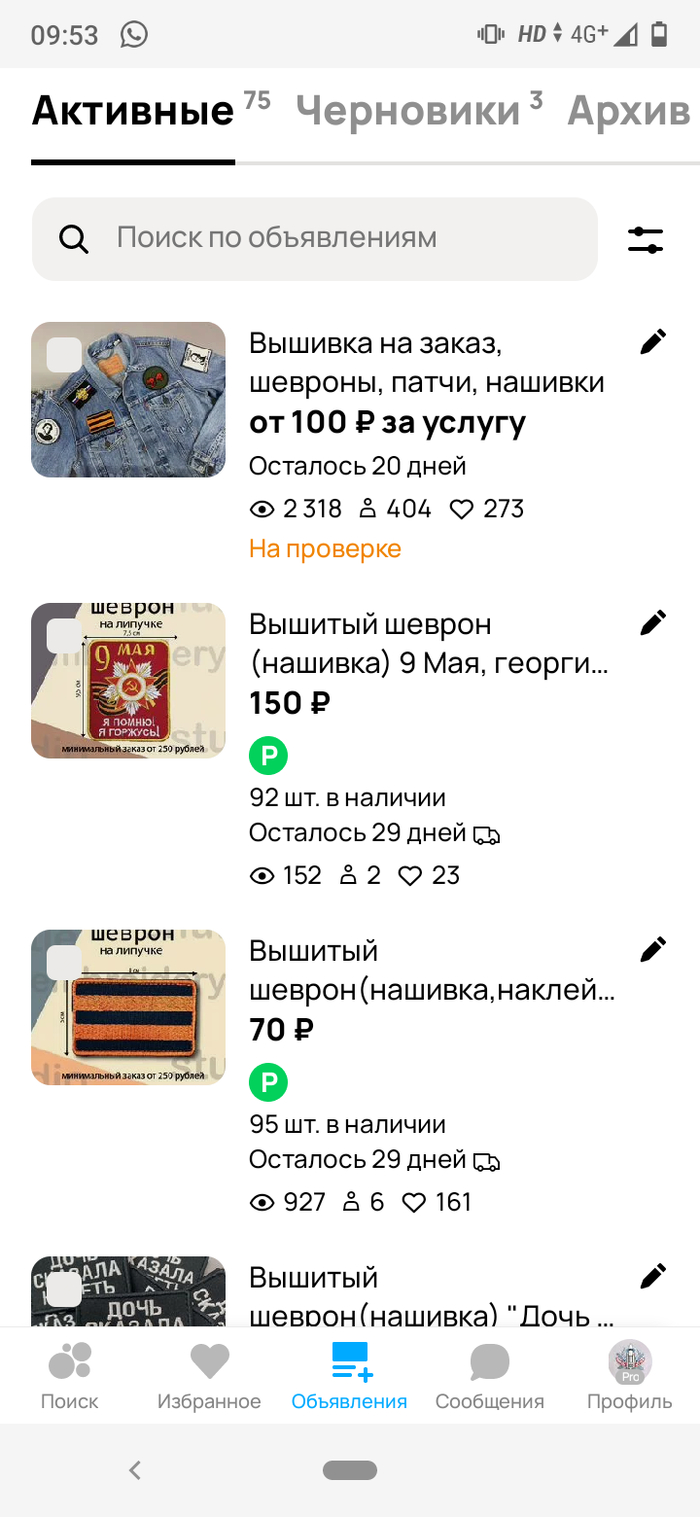Viewport: 700px width, 1517px height.
Task: Switch to the Активные tab
Action: 133,112
